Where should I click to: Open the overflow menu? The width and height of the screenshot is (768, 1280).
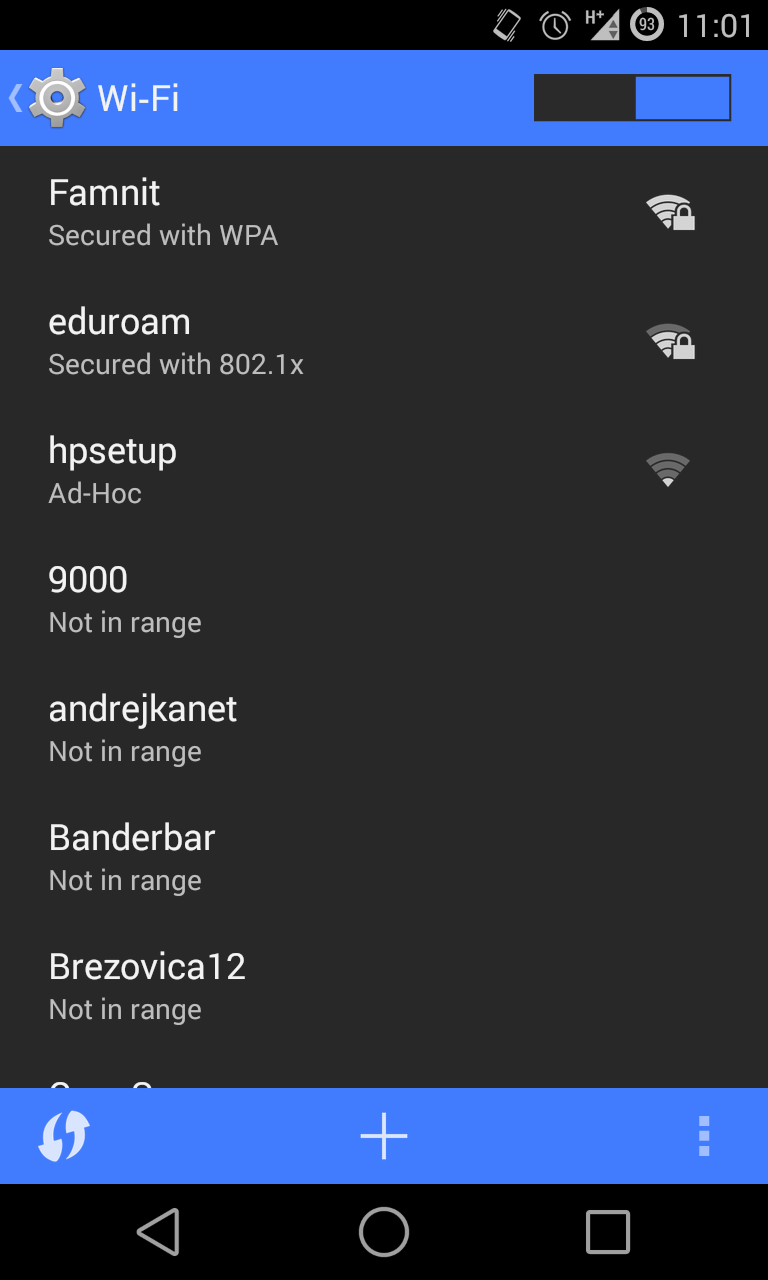click(x=704, y=1136)
